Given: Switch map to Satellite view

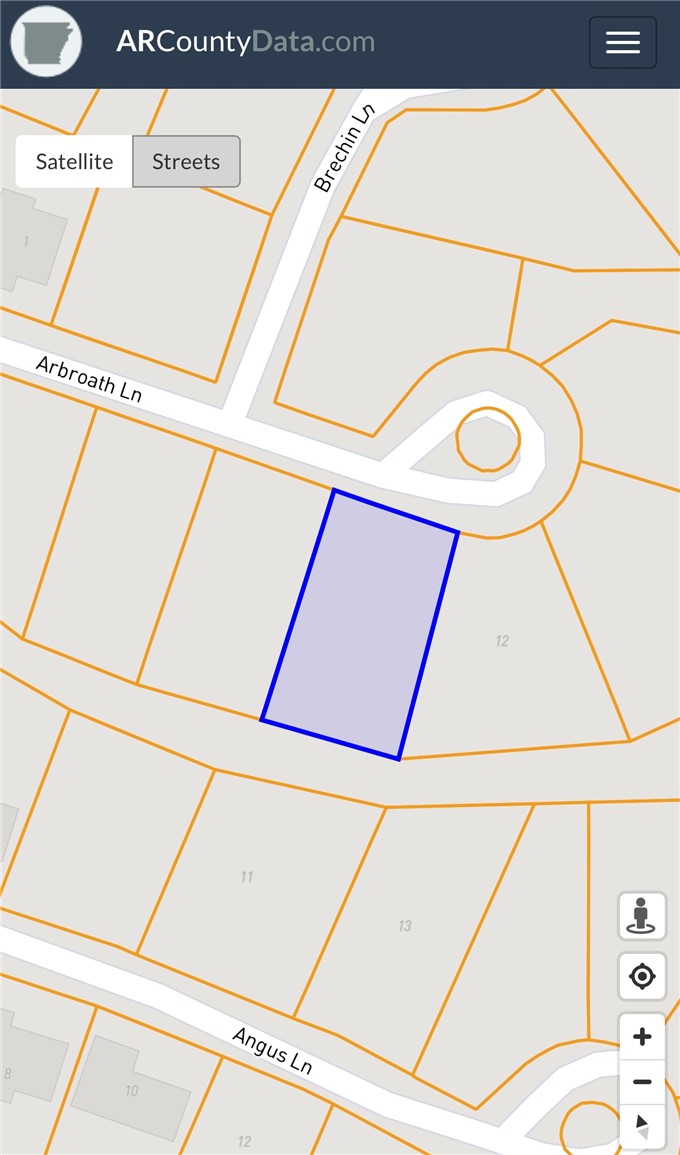Looking at the screenshot, I should [75, 162].
